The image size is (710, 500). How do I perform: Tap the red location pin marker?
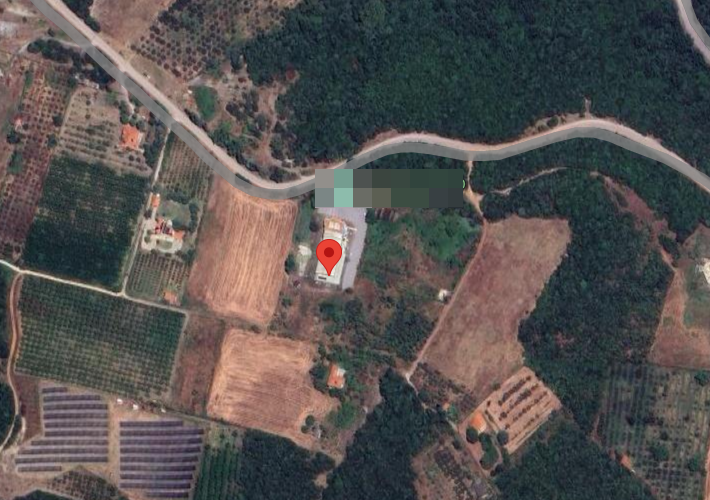pyautogui.click(x=328, y=256)
